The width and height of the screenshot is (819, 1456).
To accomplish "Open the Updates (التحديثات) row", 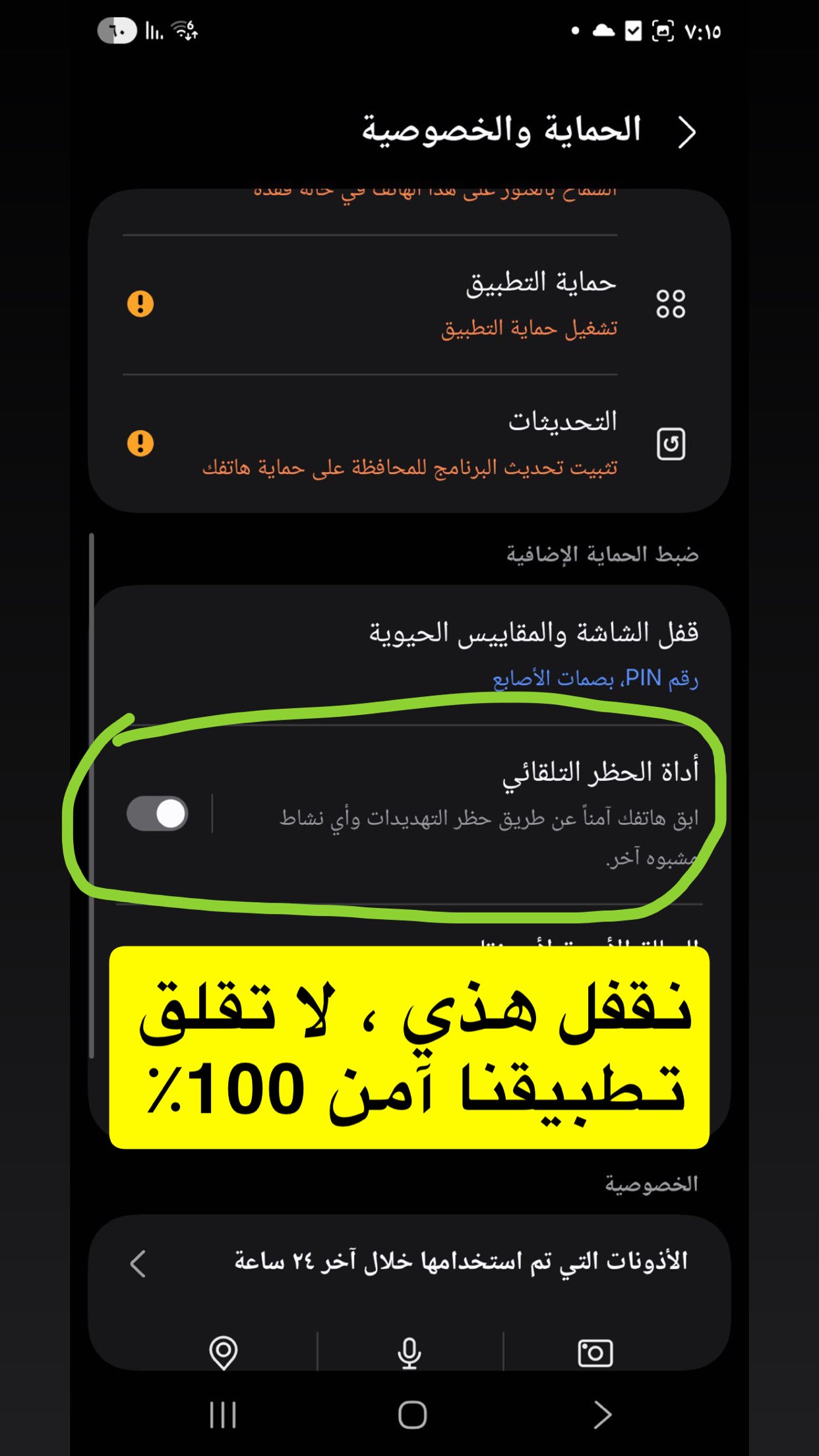I will tap(409, 443).
